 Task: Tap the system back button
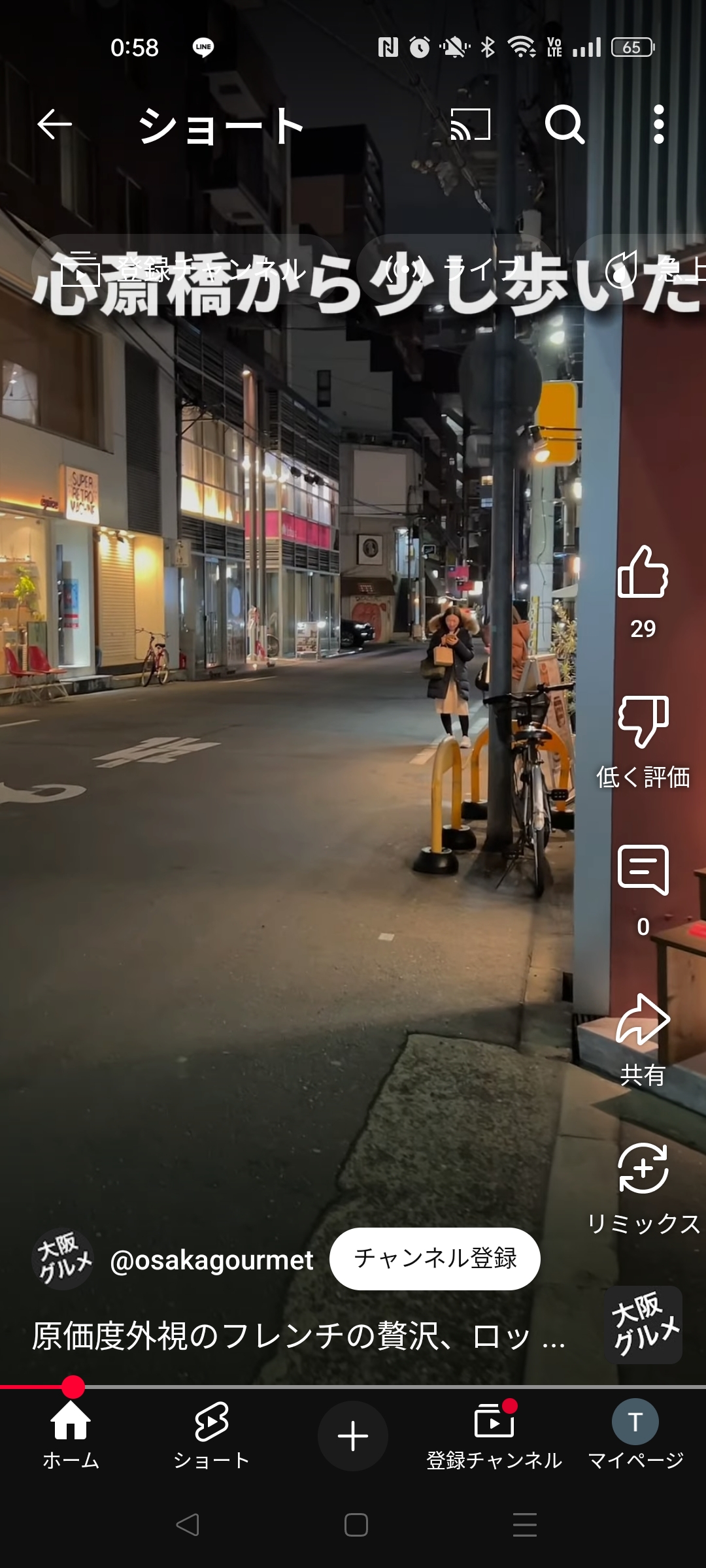click(188, 1525)
